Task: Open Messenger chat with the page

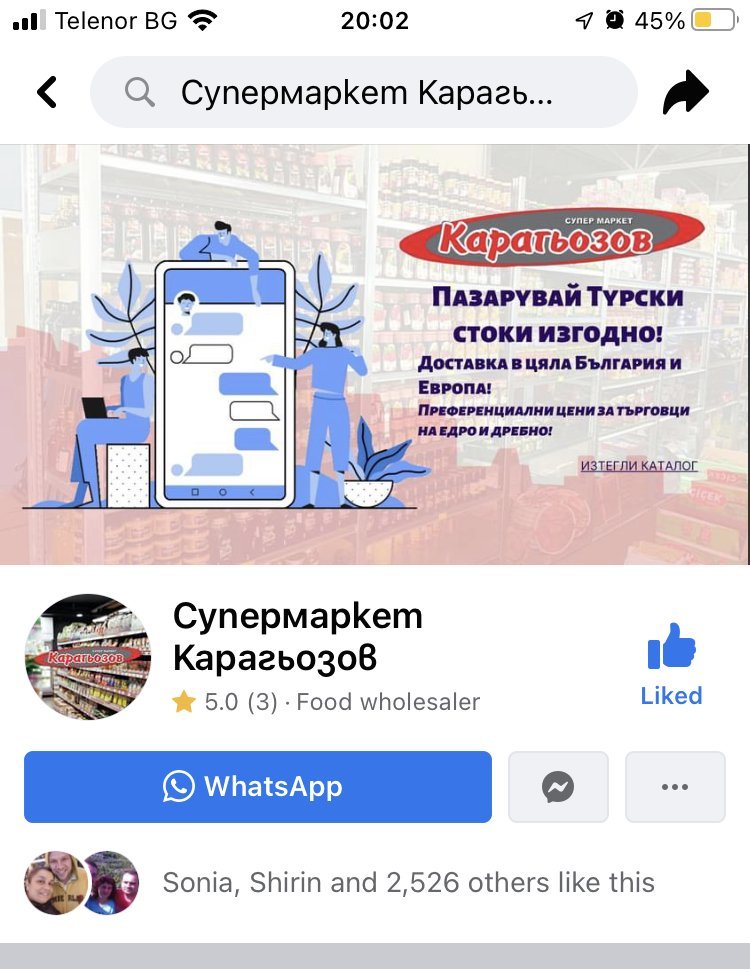Action: (x=558, y=787)
